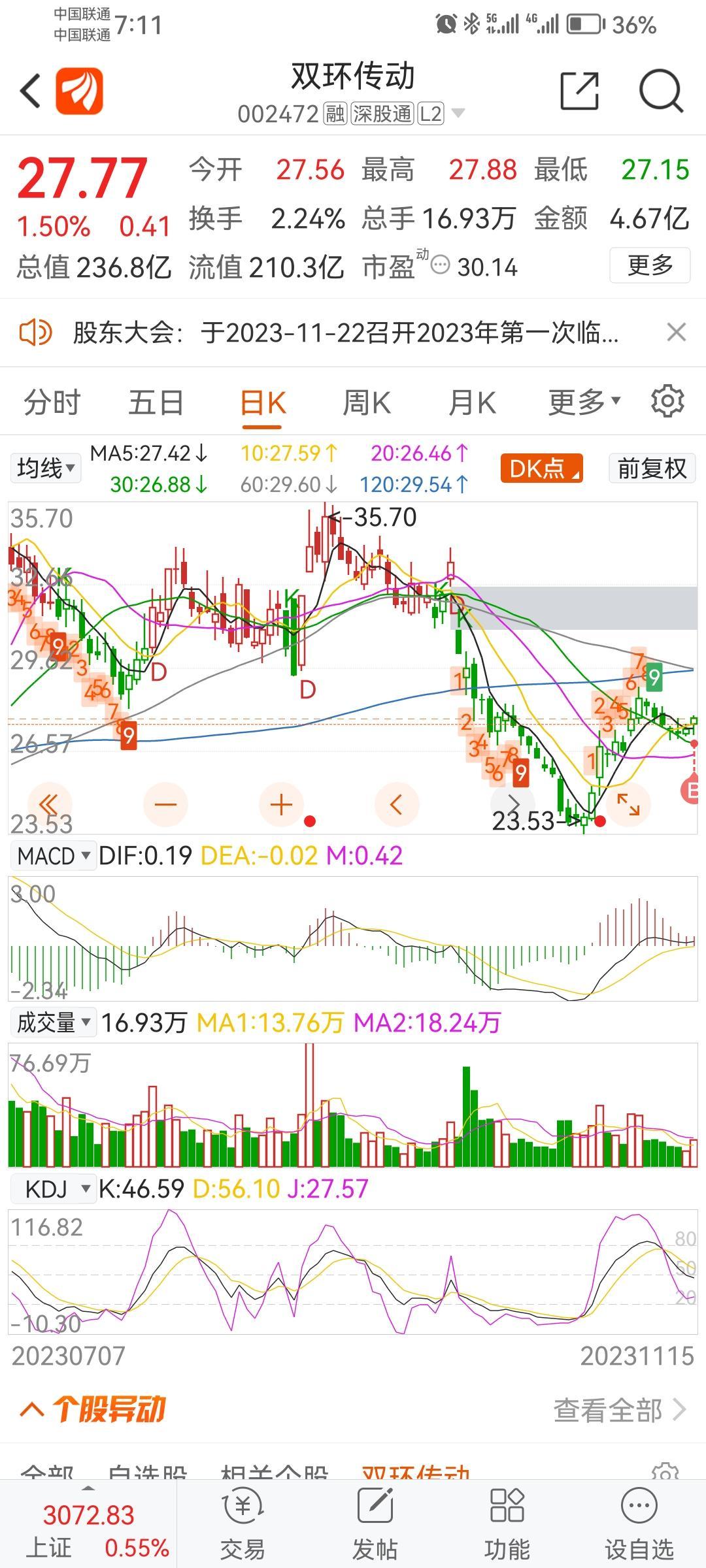Image resolution: width=706 pixels, height=1568 pixels.
Task: Dismiss the 股东大会 announcement banner
Action: coord(677,333)
